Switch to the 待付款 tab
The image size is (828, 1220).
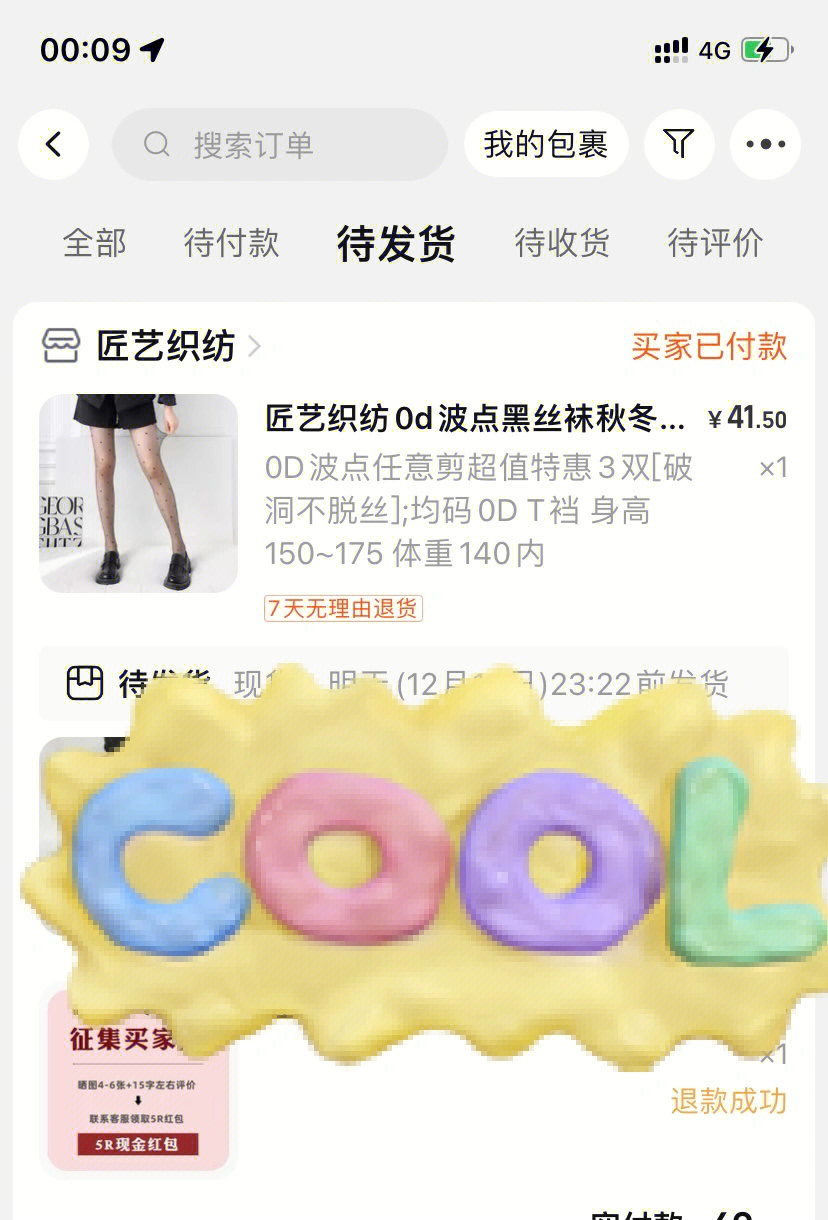tap(231, 243)
